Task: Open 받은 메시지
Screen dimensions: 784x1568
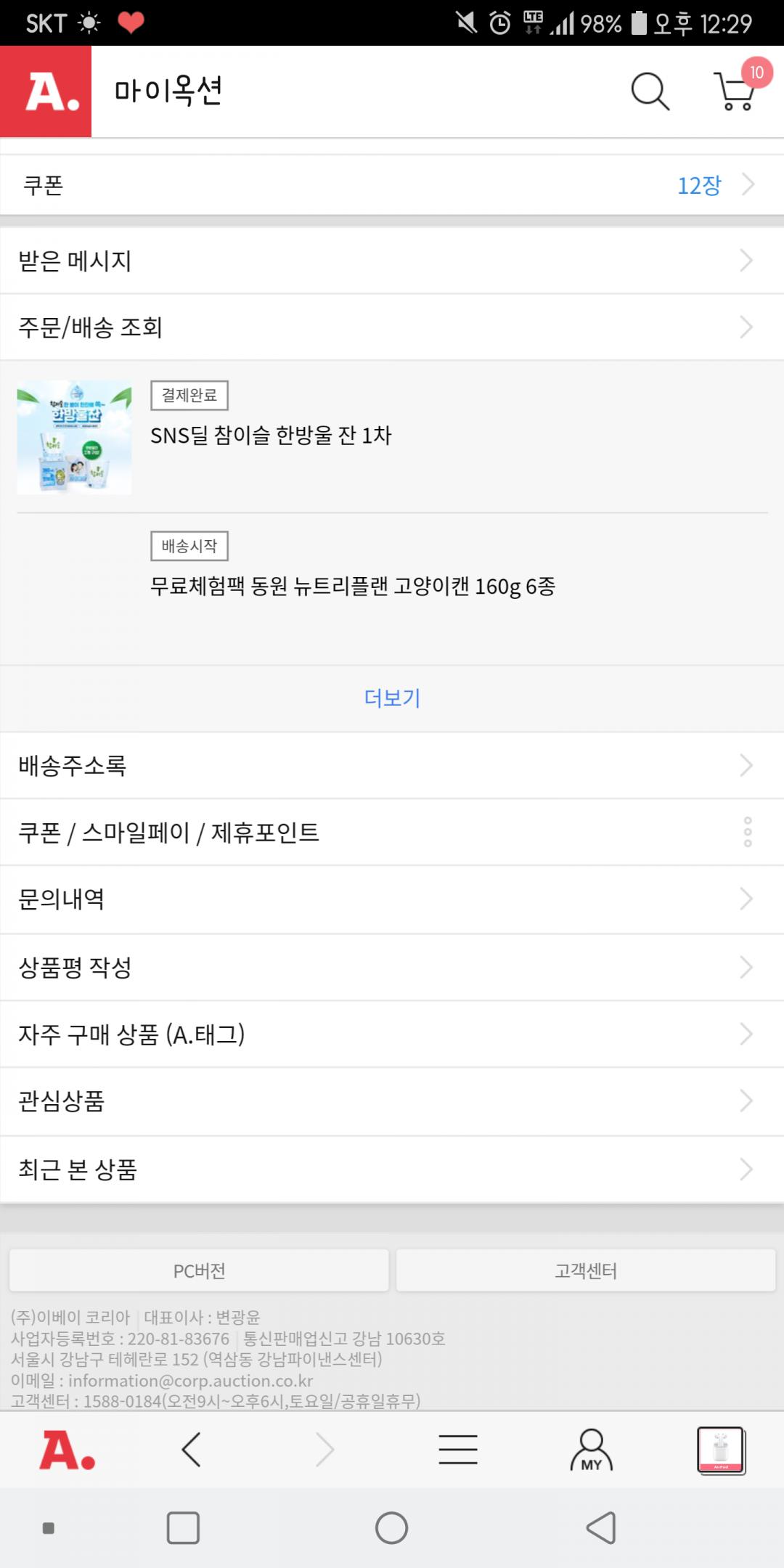Action: [x=392, y=261]
